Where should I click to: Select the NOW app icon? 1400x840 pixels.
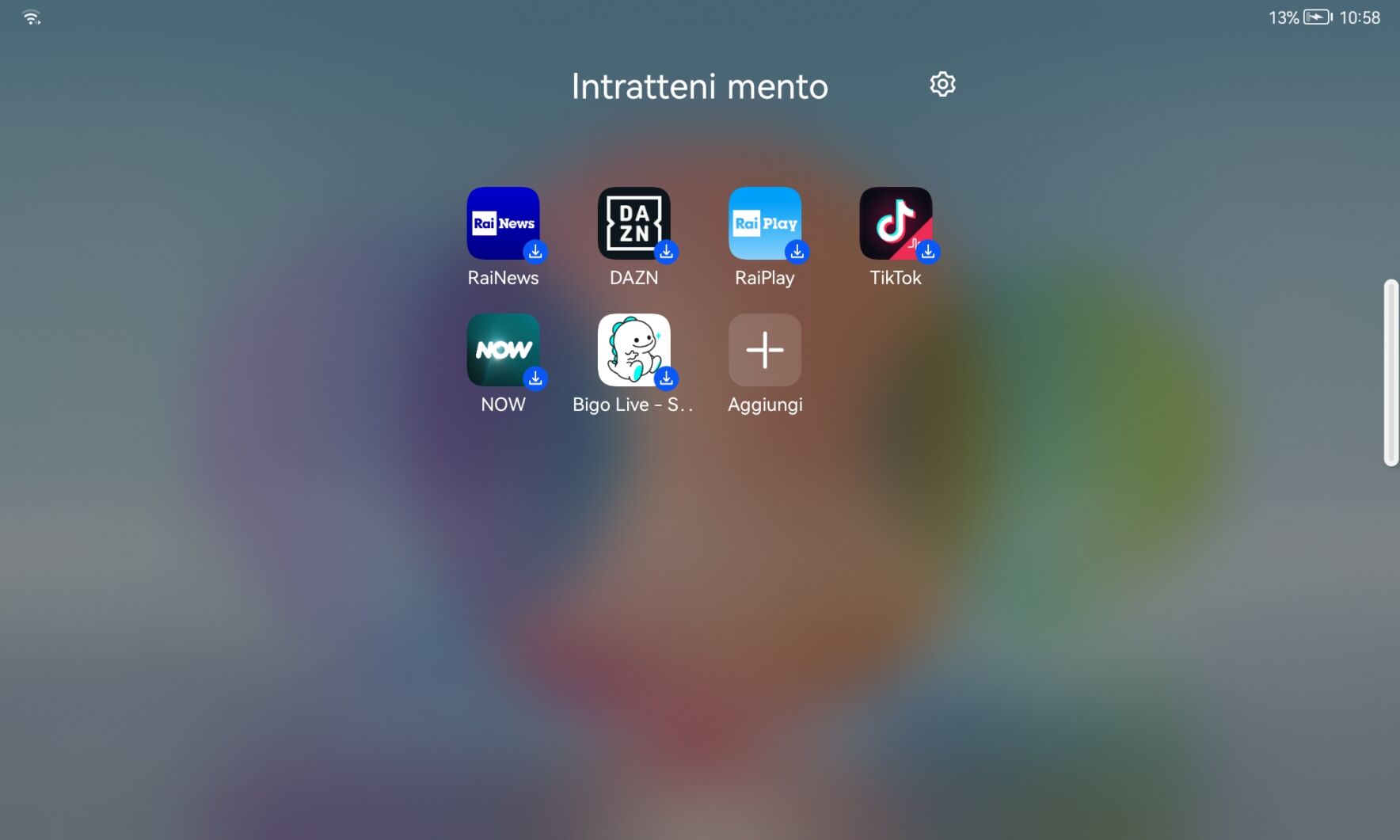[503, 350]
